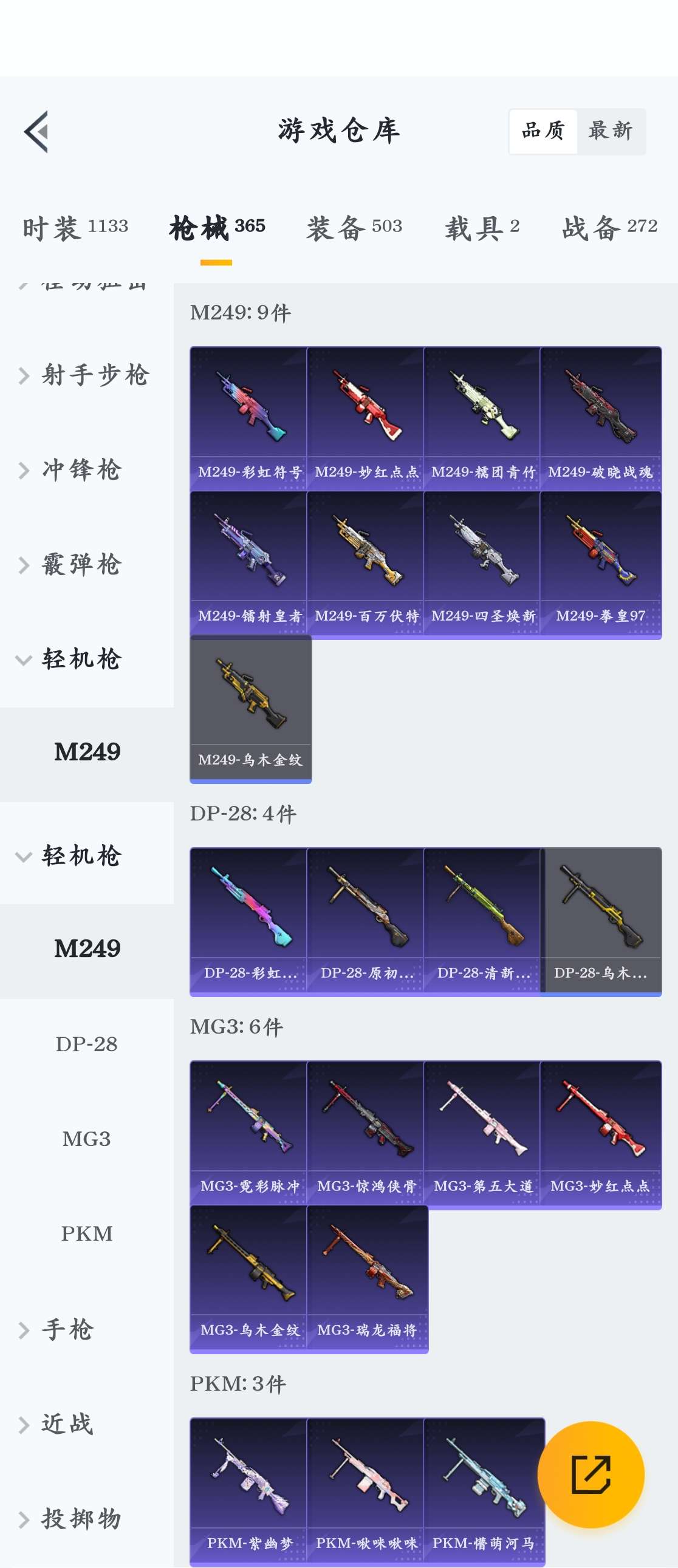Switch to the 装备 tab
This screenshot has width=678, height=1568.
354,228
